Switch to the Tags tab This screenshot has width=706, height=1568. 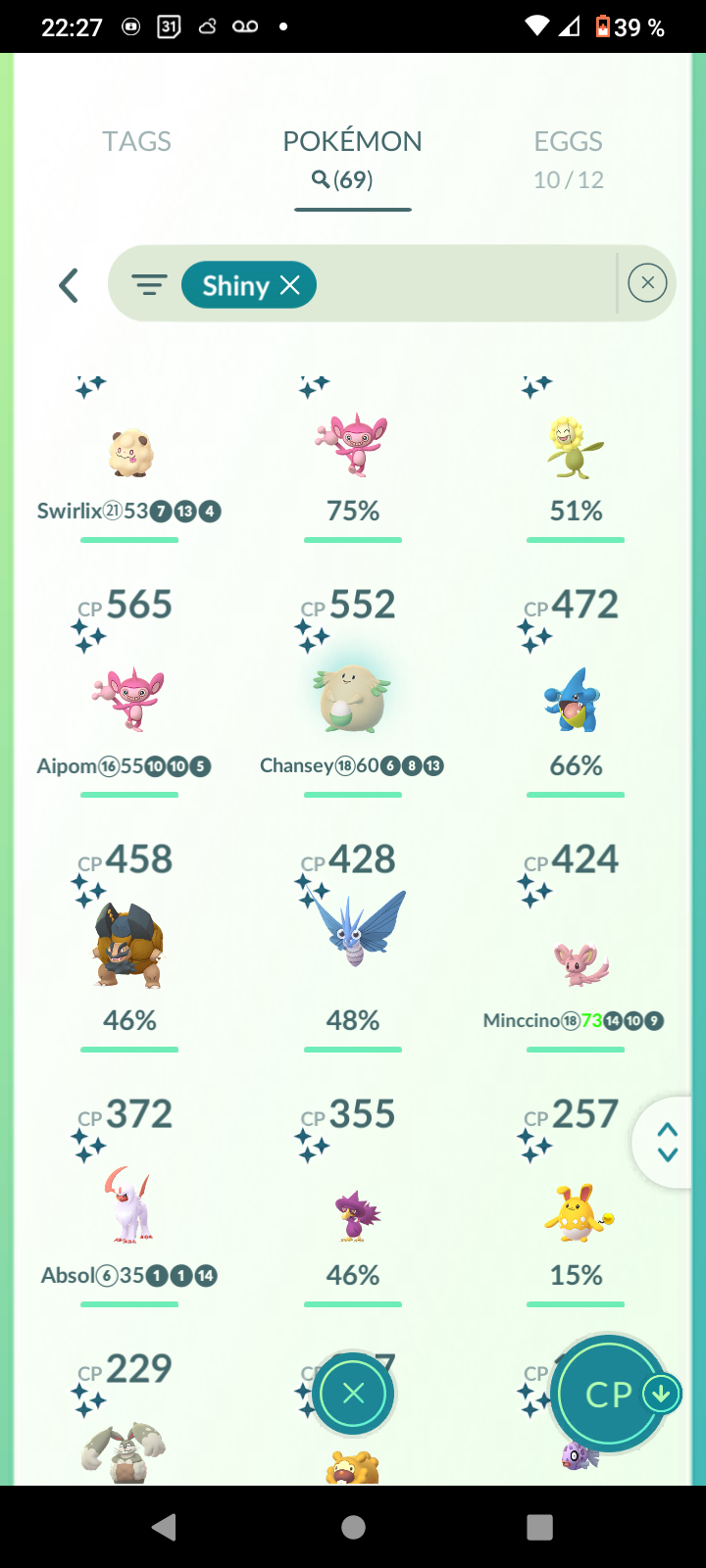tap(136, 142)
